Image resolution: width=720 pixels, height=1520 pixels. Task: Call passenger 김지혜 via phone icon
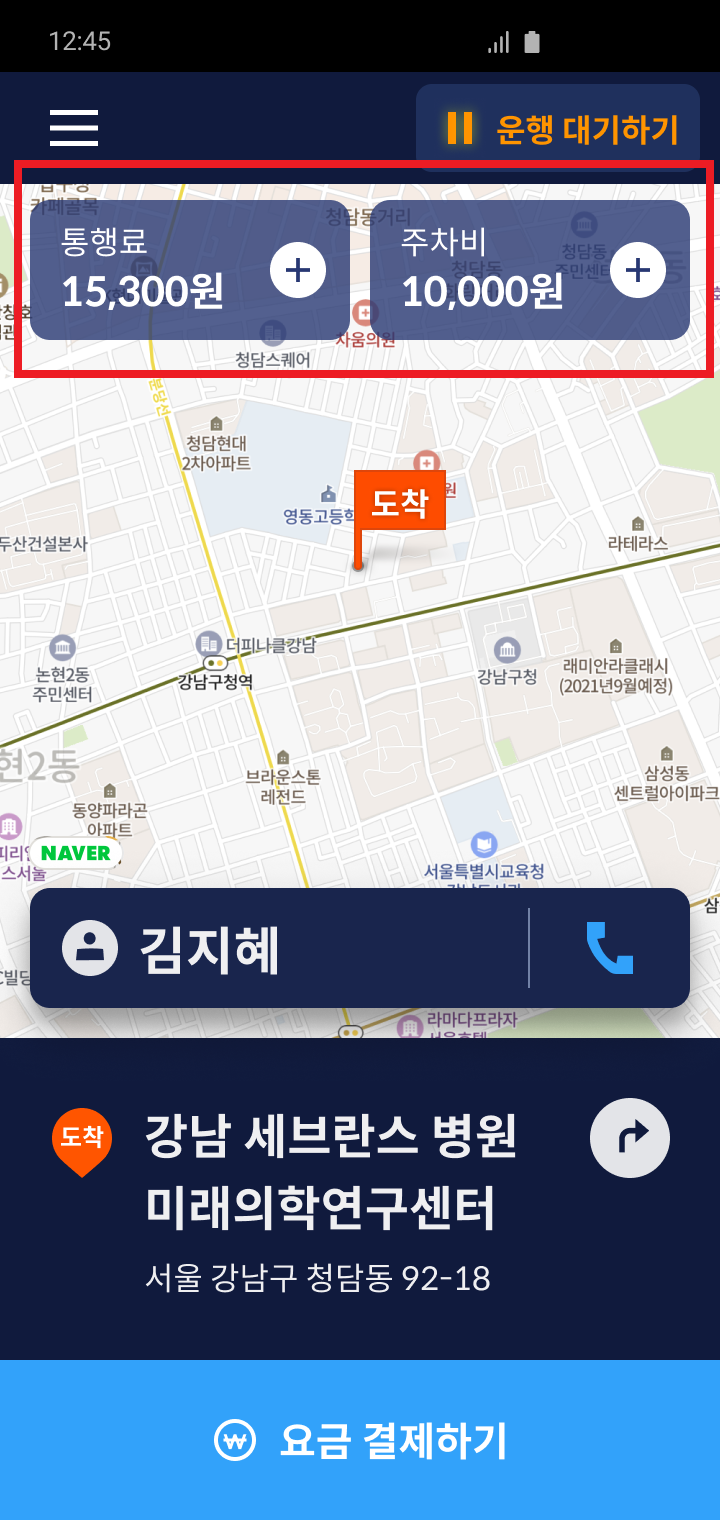point(609,948)
